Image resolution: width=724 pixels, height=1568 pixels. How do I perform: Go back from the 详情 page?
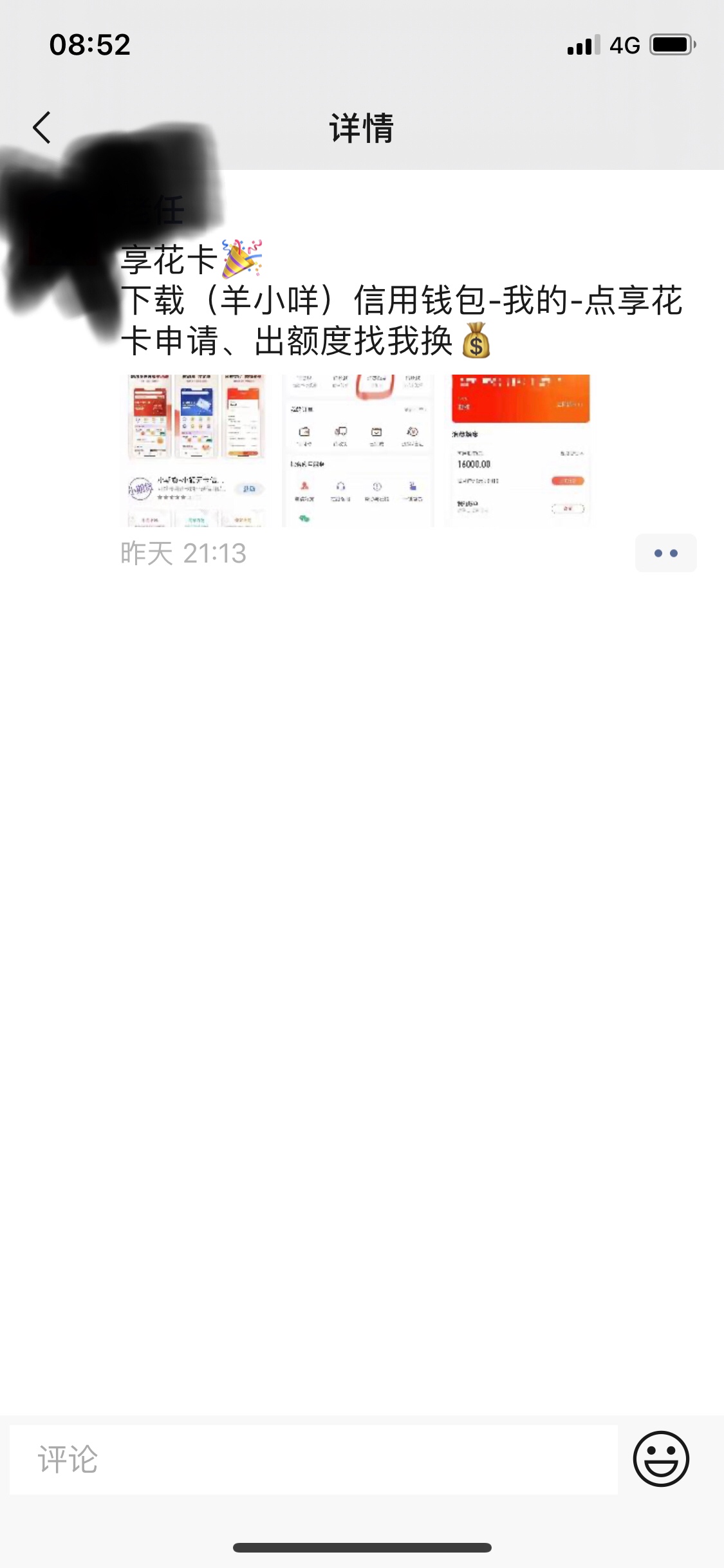42,127
